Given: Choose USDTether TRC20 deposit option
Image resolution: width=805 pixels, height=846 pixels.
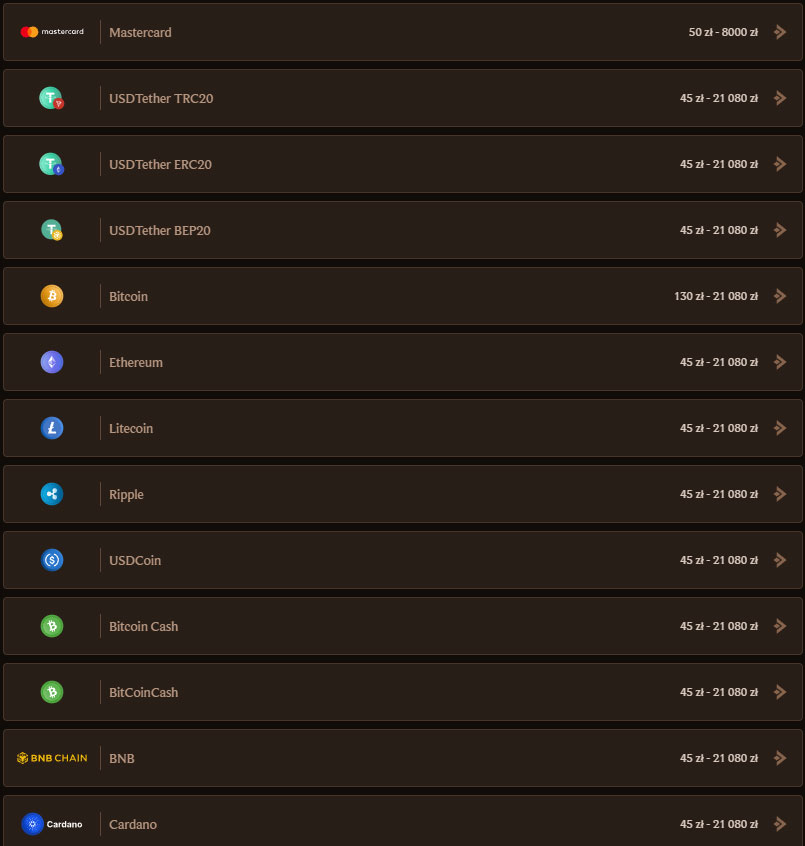Looking at the screenshot, I should click(402, 98).
